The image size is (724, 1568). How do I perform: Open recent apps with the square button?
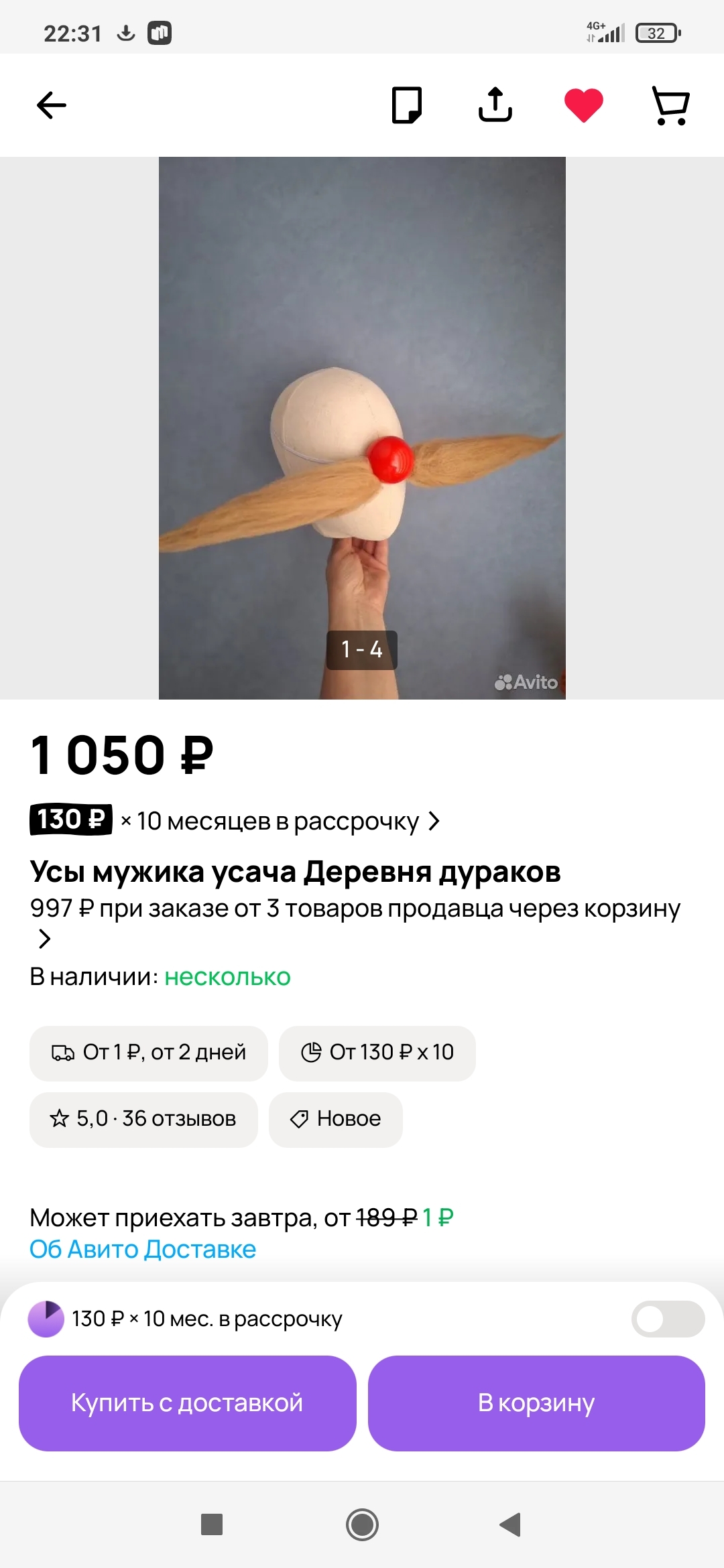pos(212,1524)
